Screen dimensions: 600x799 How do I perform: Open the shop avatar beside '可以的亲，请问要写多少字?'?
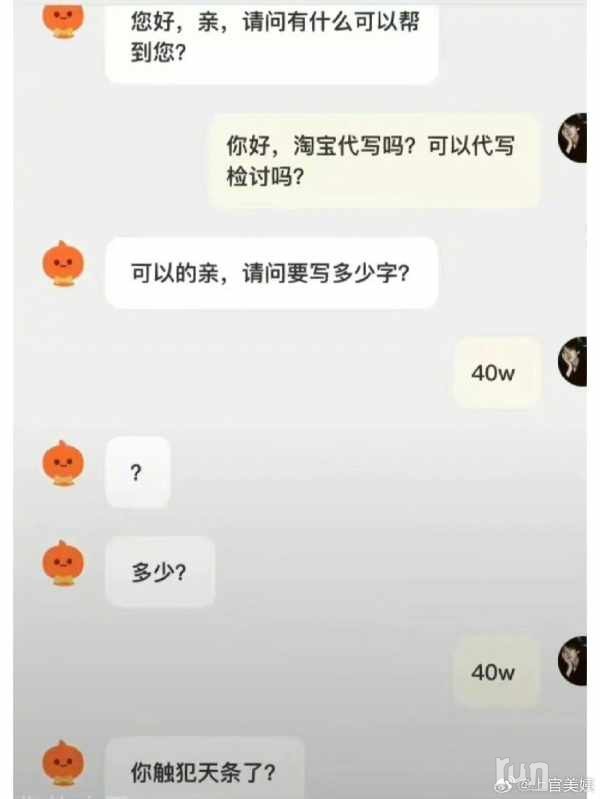[62, 264]
